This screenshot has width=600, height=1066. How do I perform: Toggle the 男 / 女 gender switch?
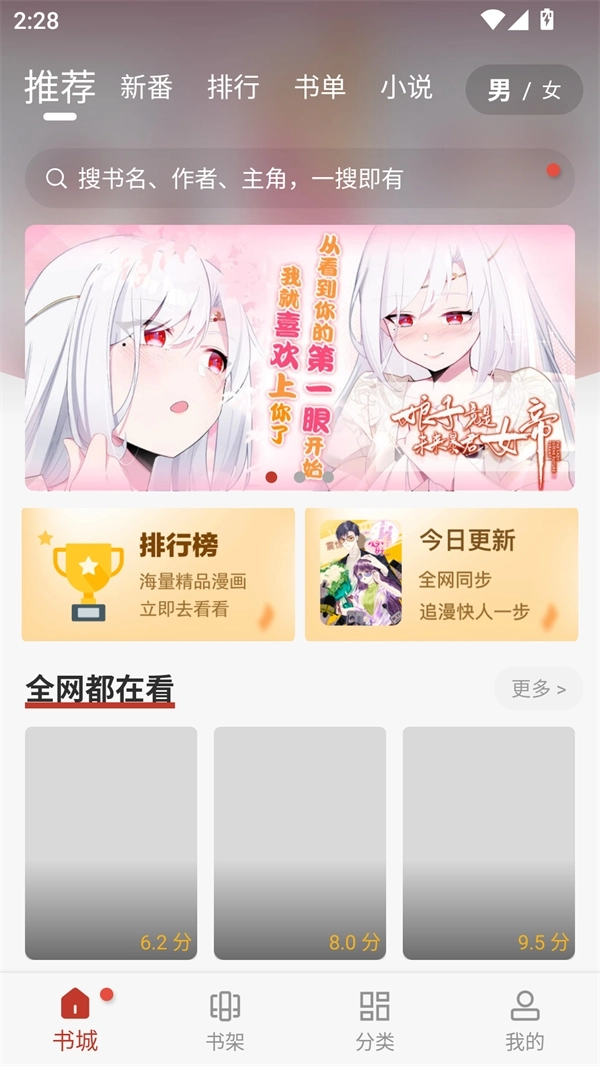524,90
